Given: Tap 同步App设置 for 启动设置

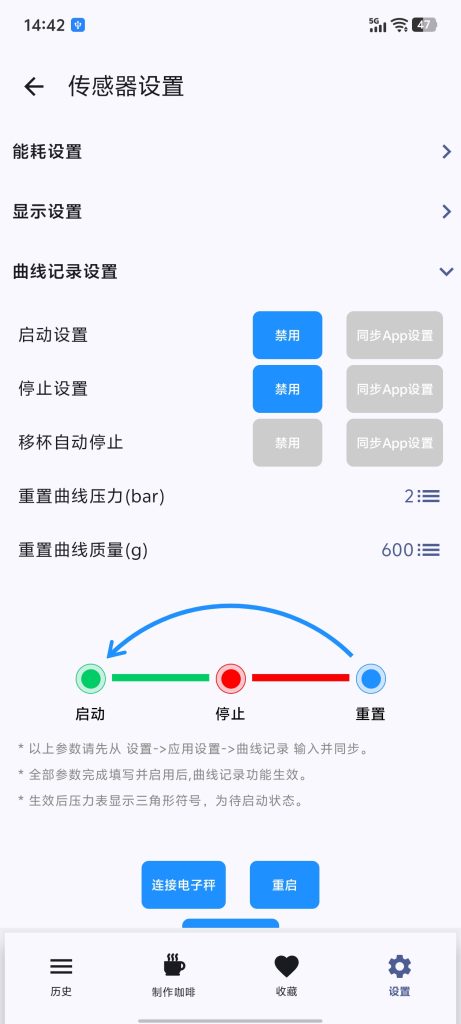Looking at the screenshot, I should click(x=394, y=335).
